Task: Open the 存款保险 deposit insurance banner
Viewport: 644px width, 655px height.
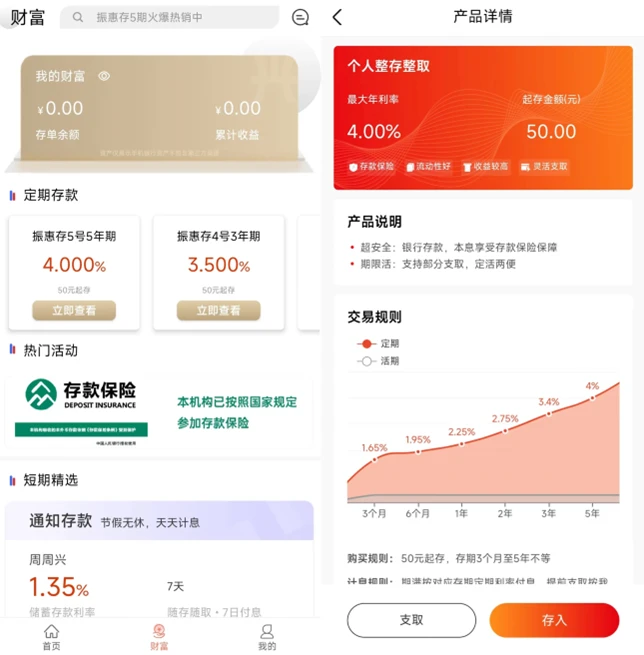Action: click(x=160, y=407)
